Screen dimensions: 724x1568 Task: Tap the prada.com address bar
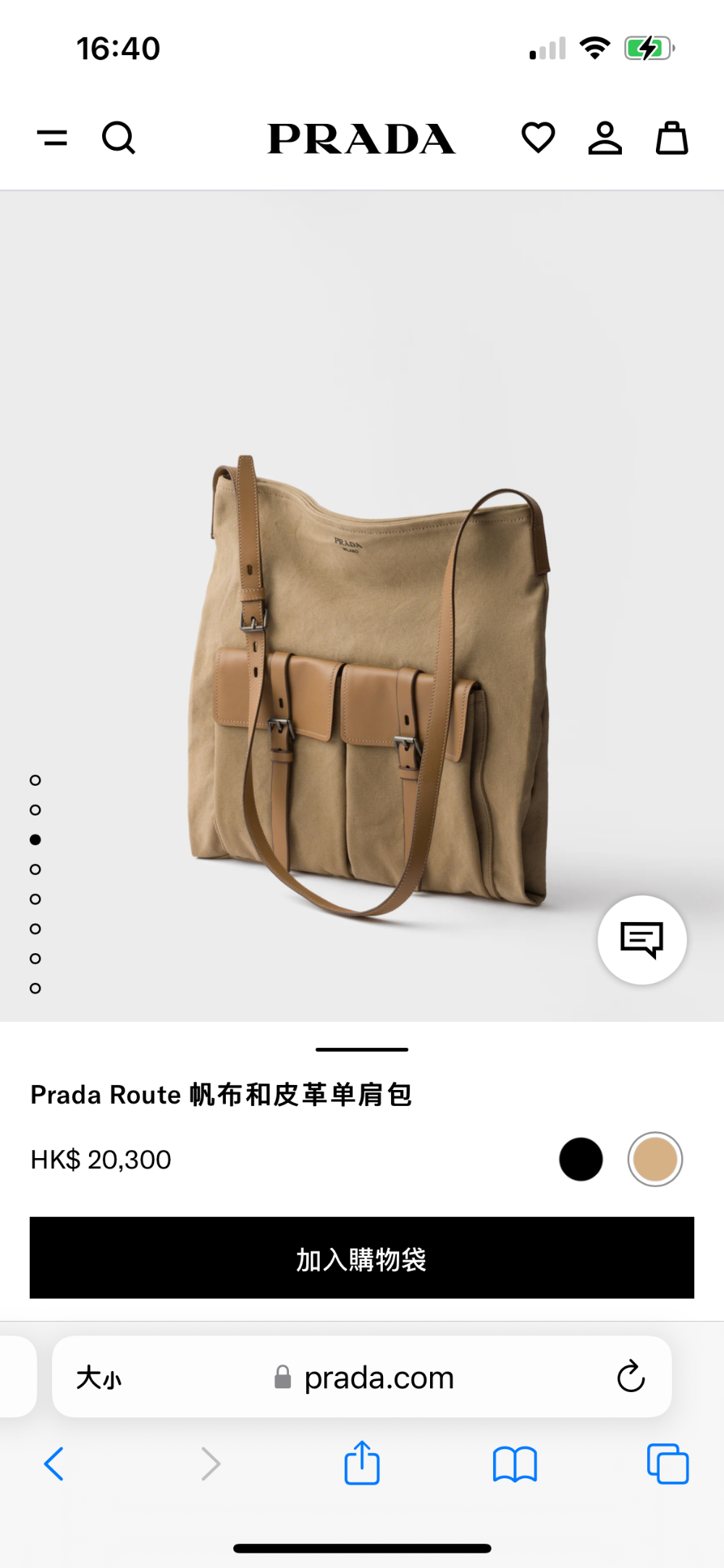[x=362, y=1377]
